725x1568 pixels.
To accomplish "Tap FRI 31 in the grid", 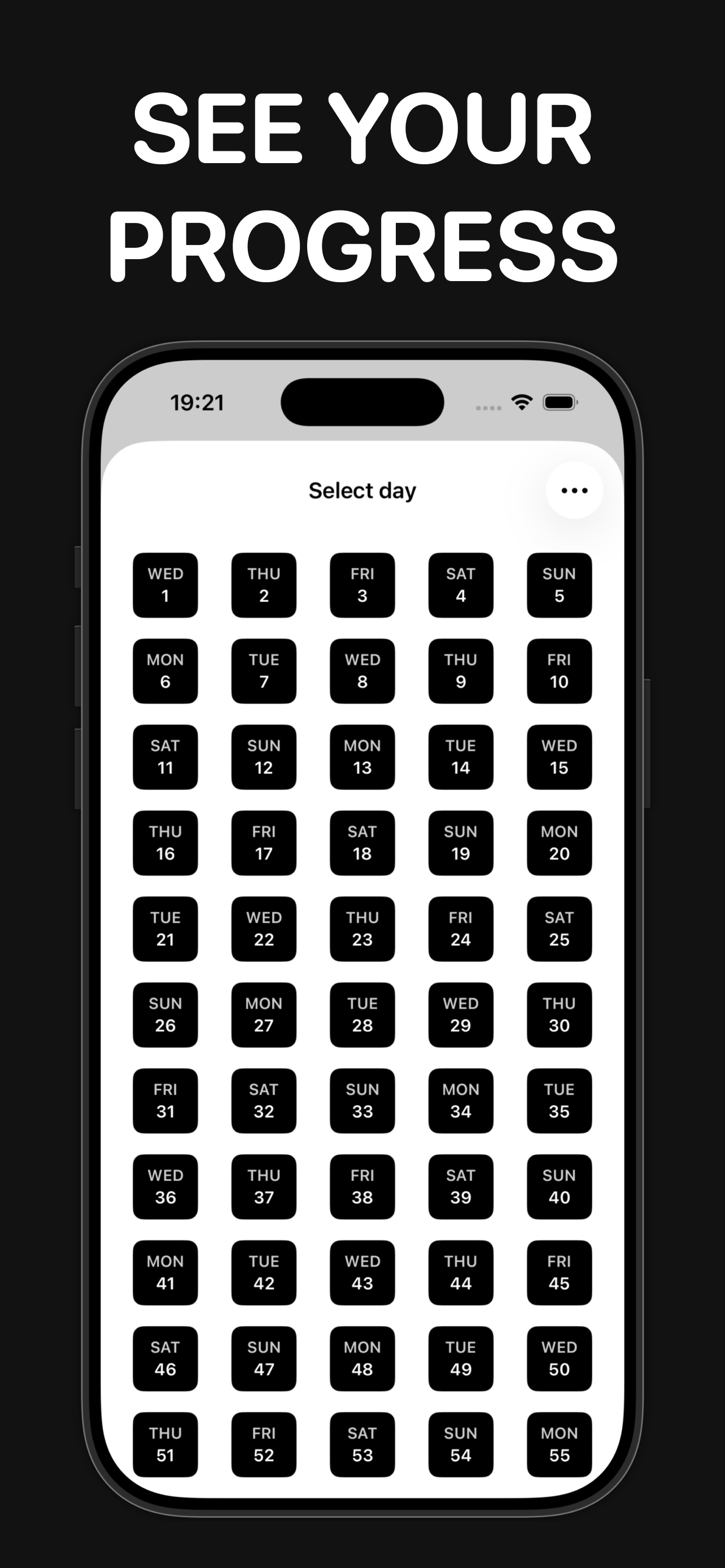I will tap(165, 1102).
